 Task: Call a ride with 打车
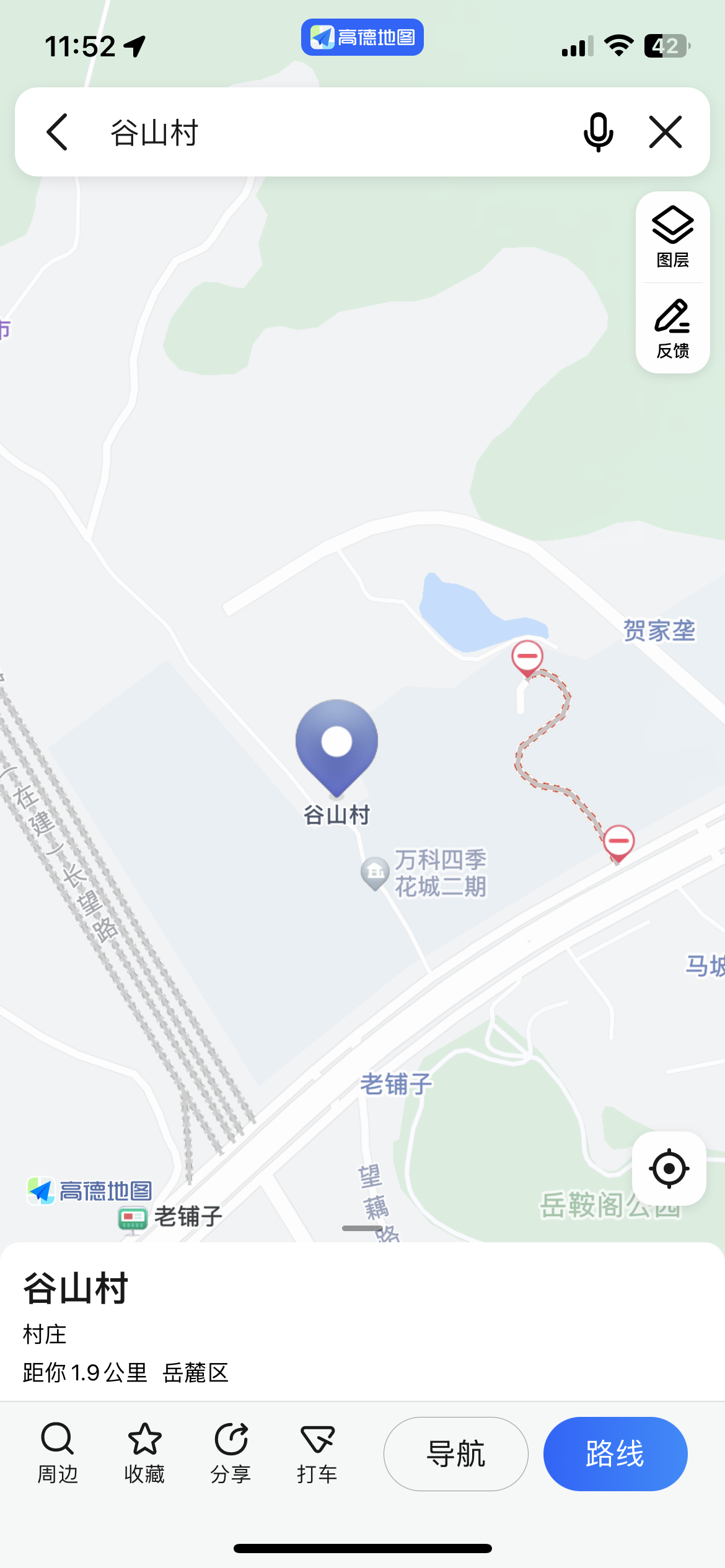(317, 1452)
